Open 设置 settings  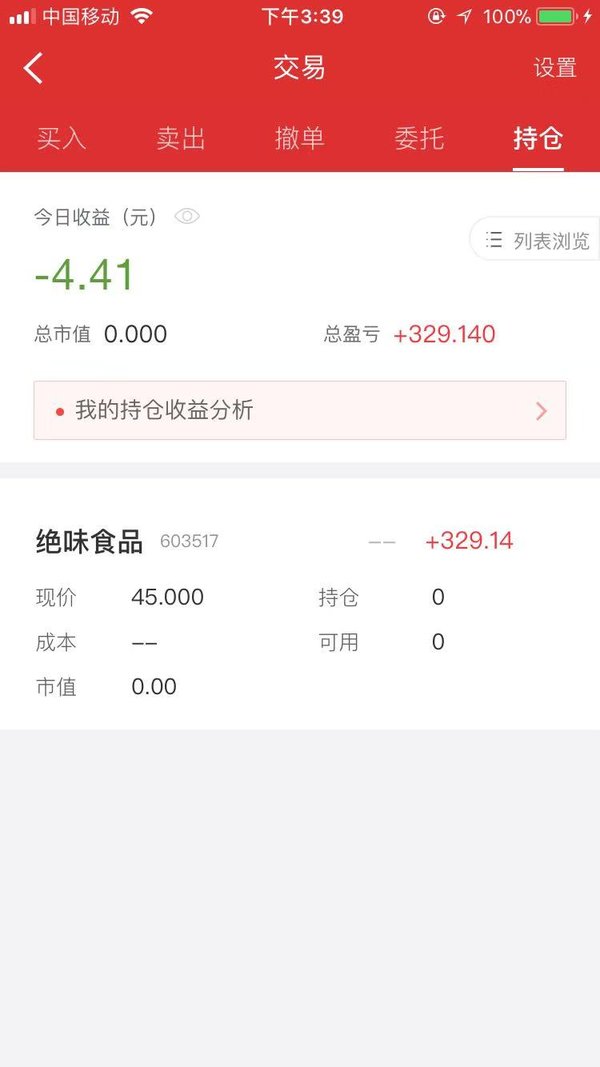[555, 68]
